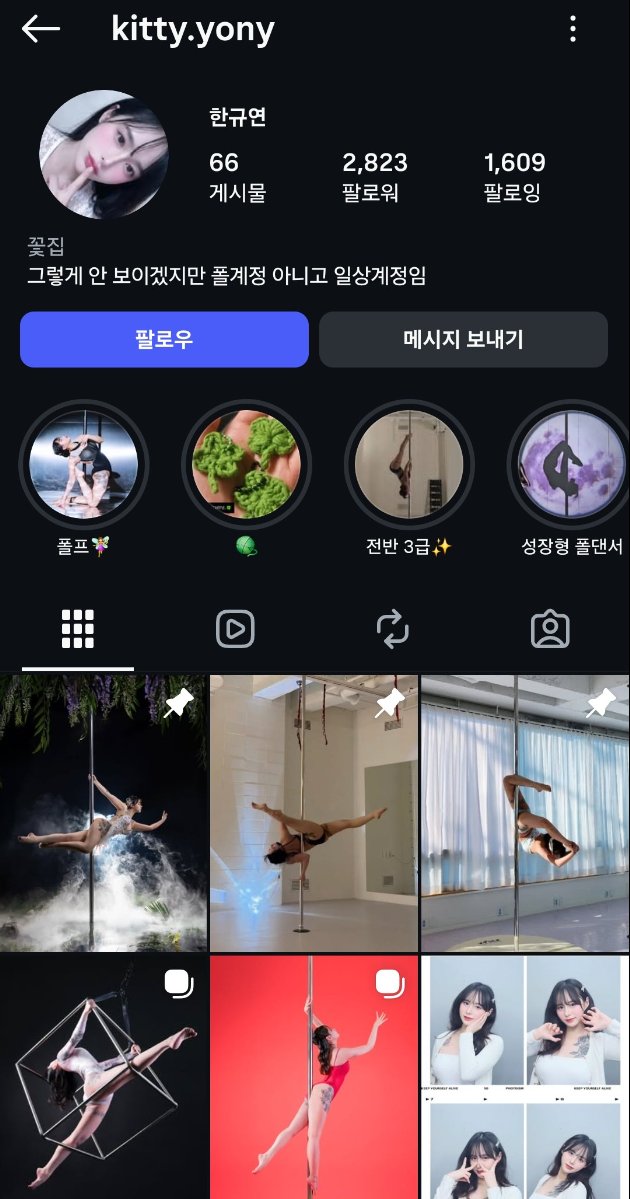Open the 전반 3급 story highlight

tap(409, 464)
